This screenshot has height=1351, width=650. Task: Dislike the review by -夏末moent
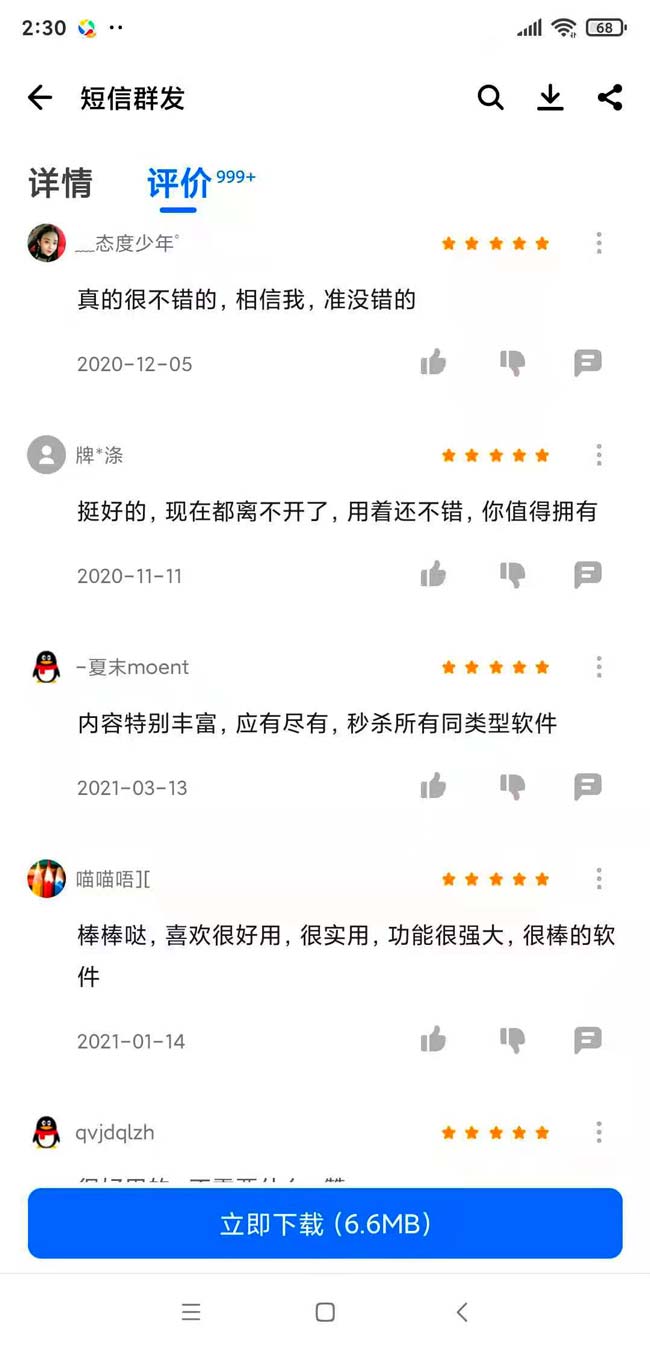[512, 787]
